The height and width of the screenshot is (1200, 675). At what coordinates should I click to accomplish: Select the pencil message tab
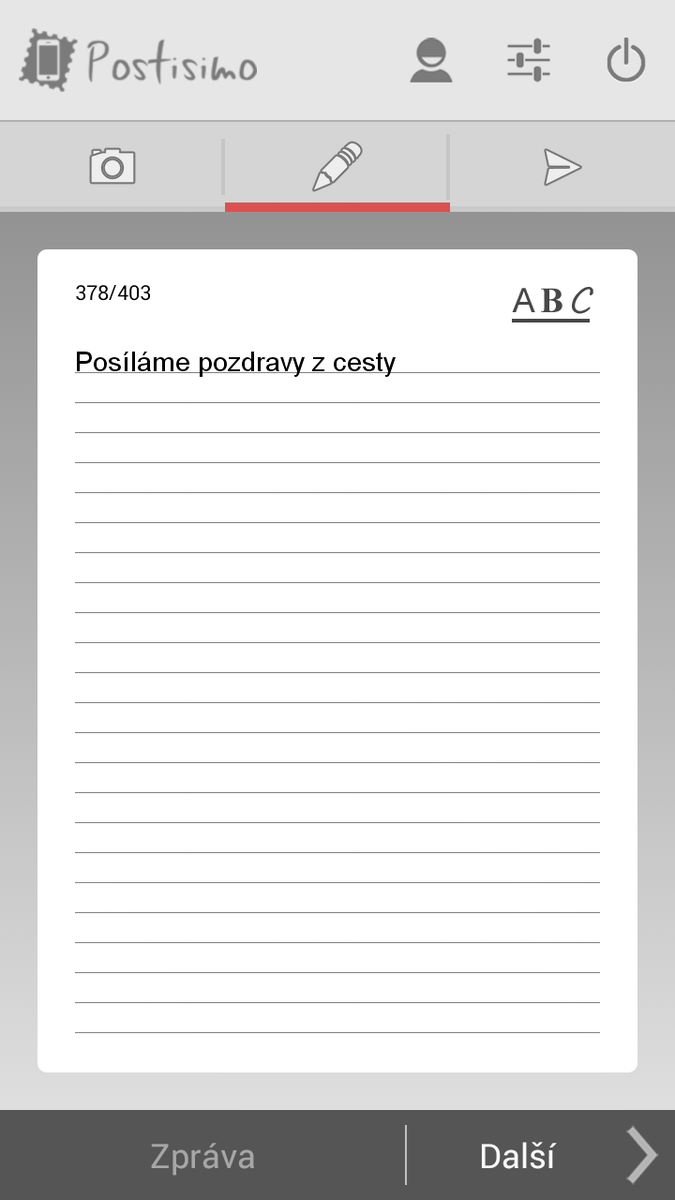[x=337, y=166]
